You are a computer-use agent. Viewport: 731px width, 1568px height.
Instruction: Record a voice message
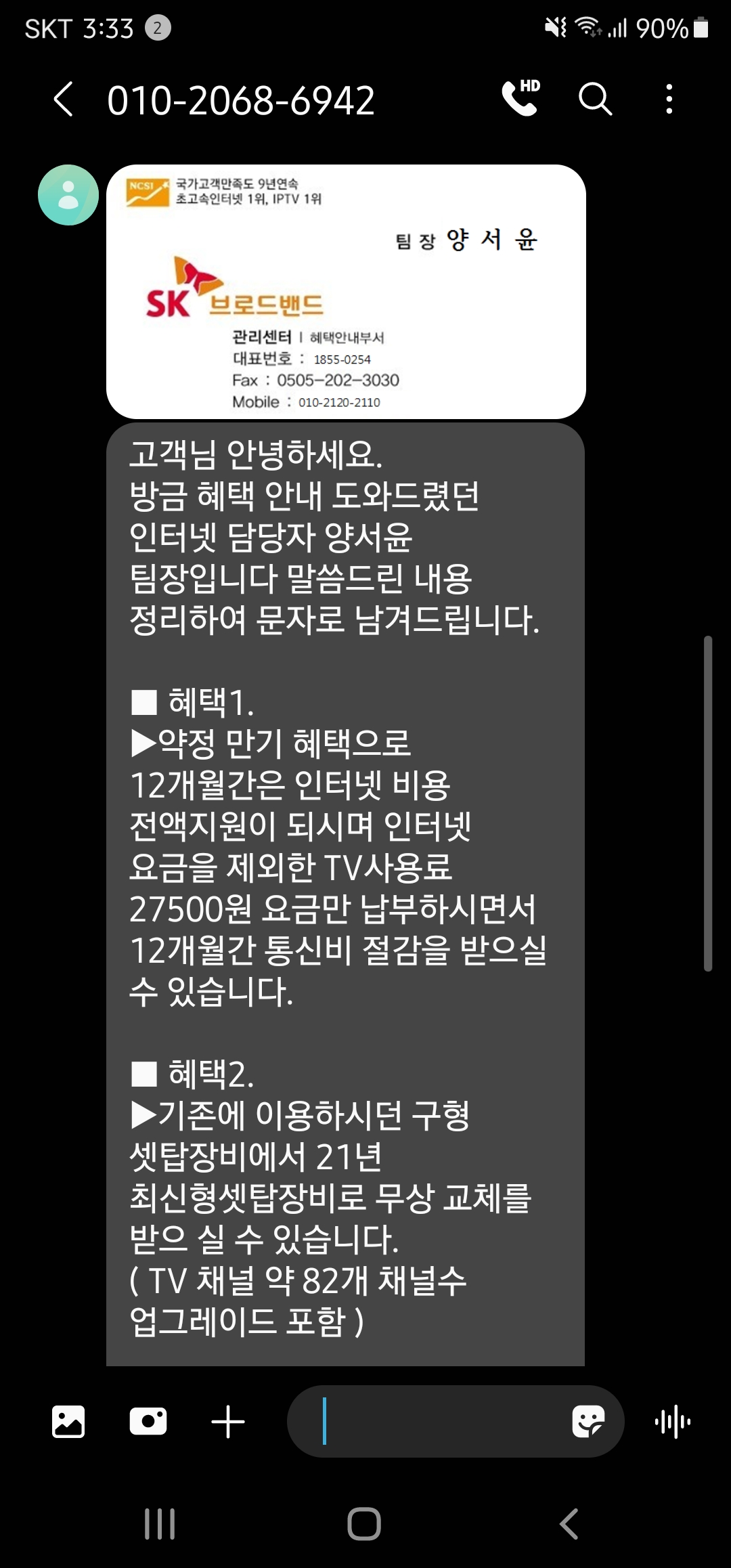(x=673, y=1421)
